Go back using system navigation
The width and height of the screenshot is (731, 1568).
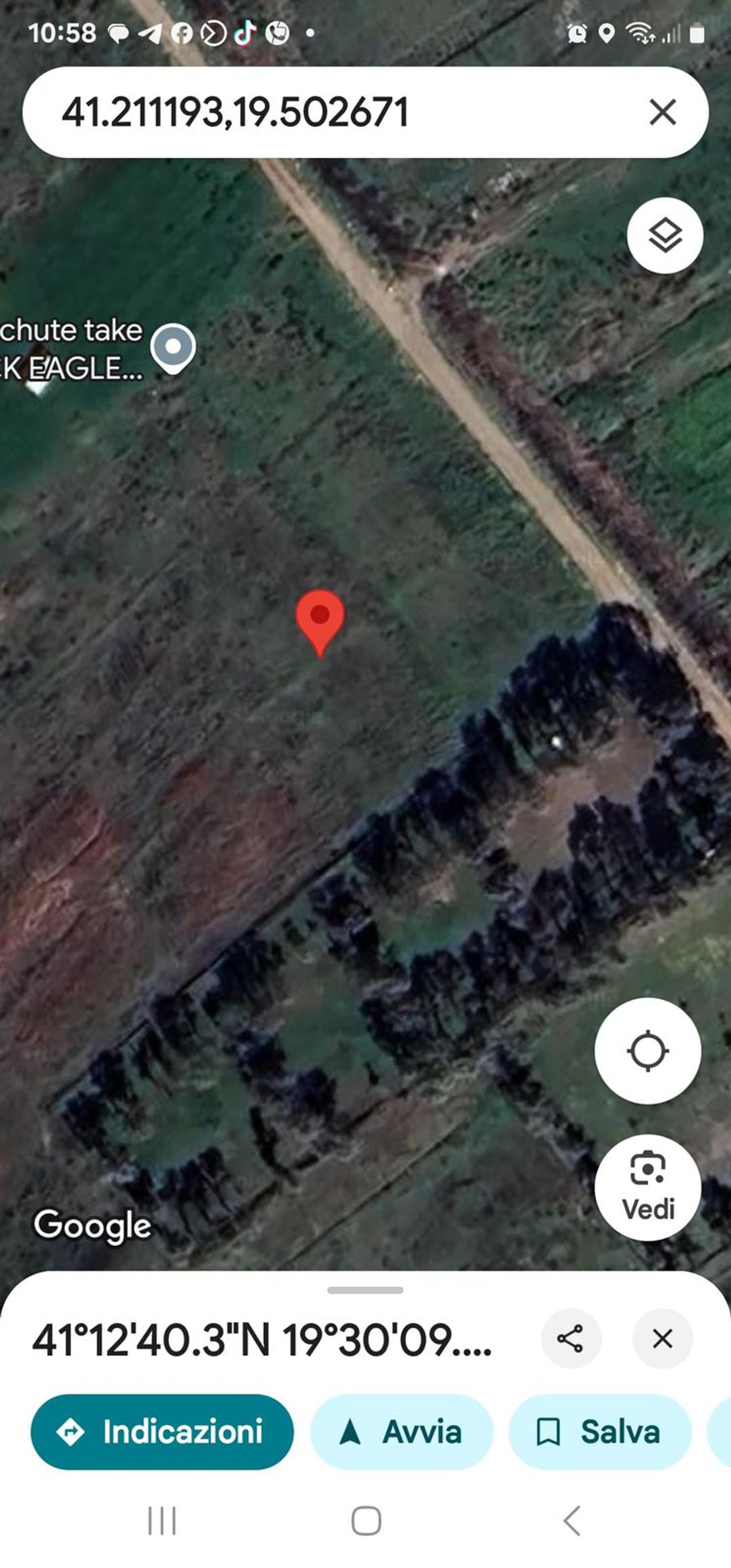(x=571, y=1521)
